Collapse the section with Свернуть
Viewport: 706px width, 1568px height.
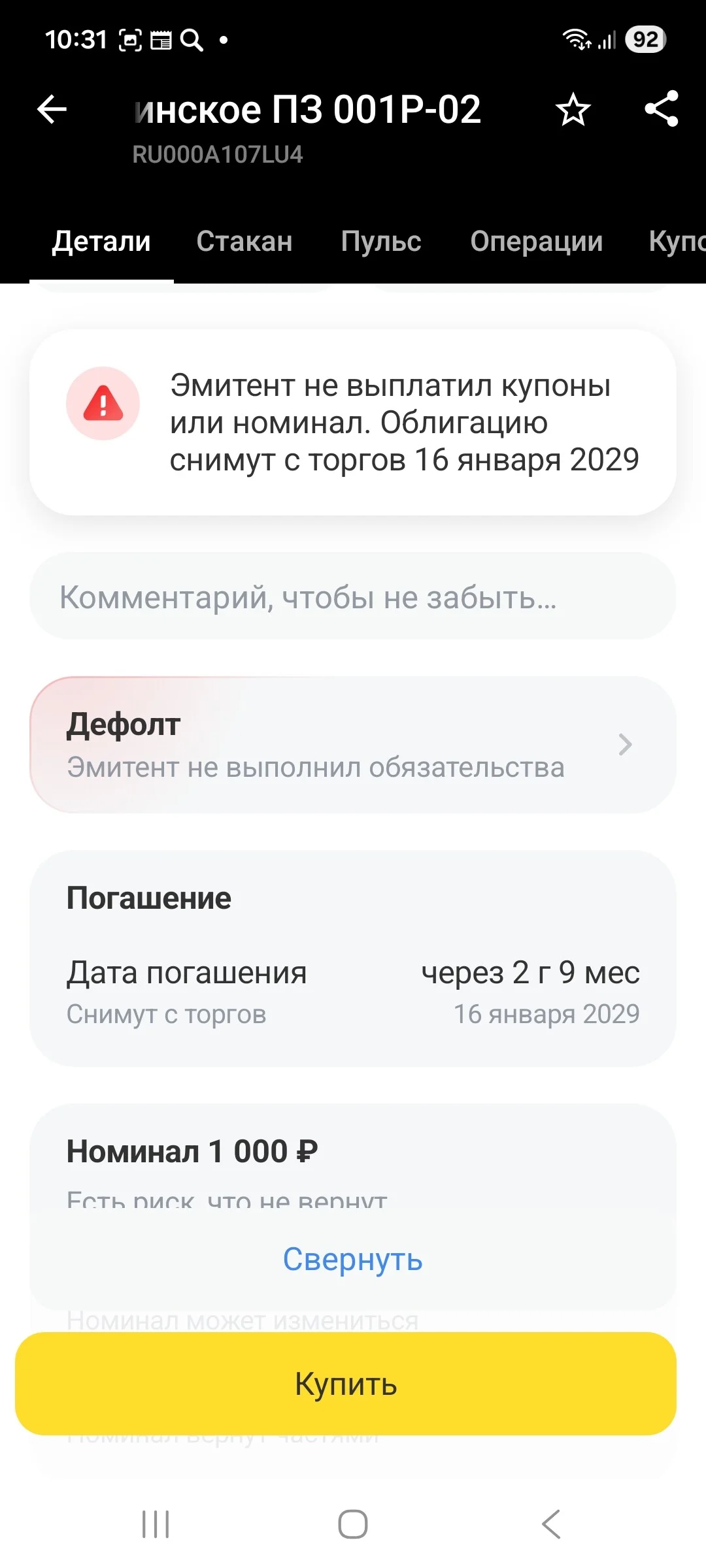coord(353,1259)
